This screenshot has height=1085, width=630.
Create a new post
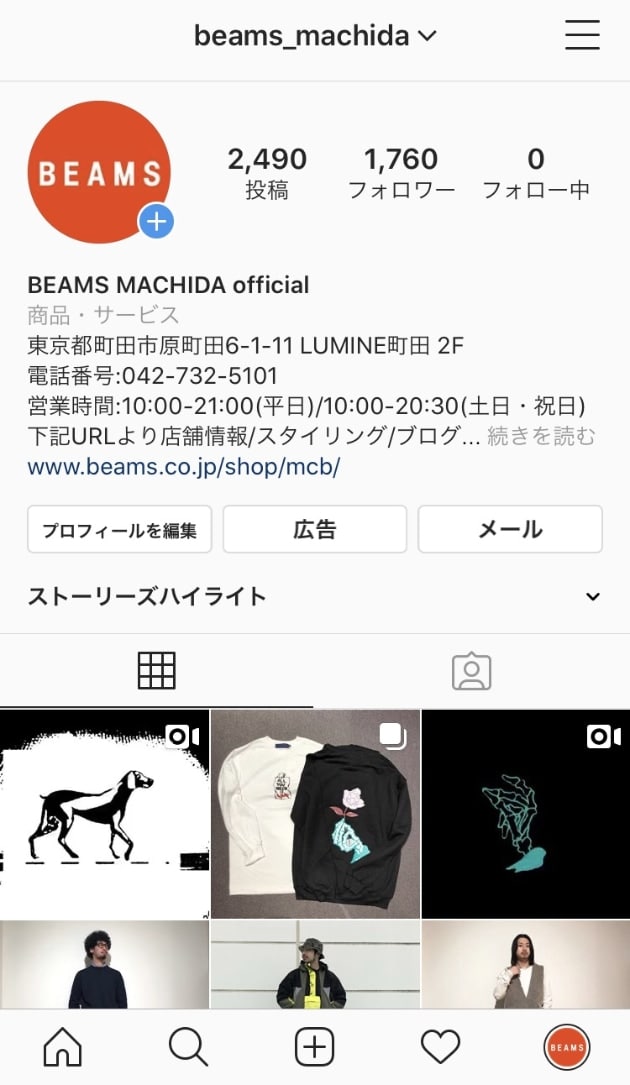point(314,1047)
